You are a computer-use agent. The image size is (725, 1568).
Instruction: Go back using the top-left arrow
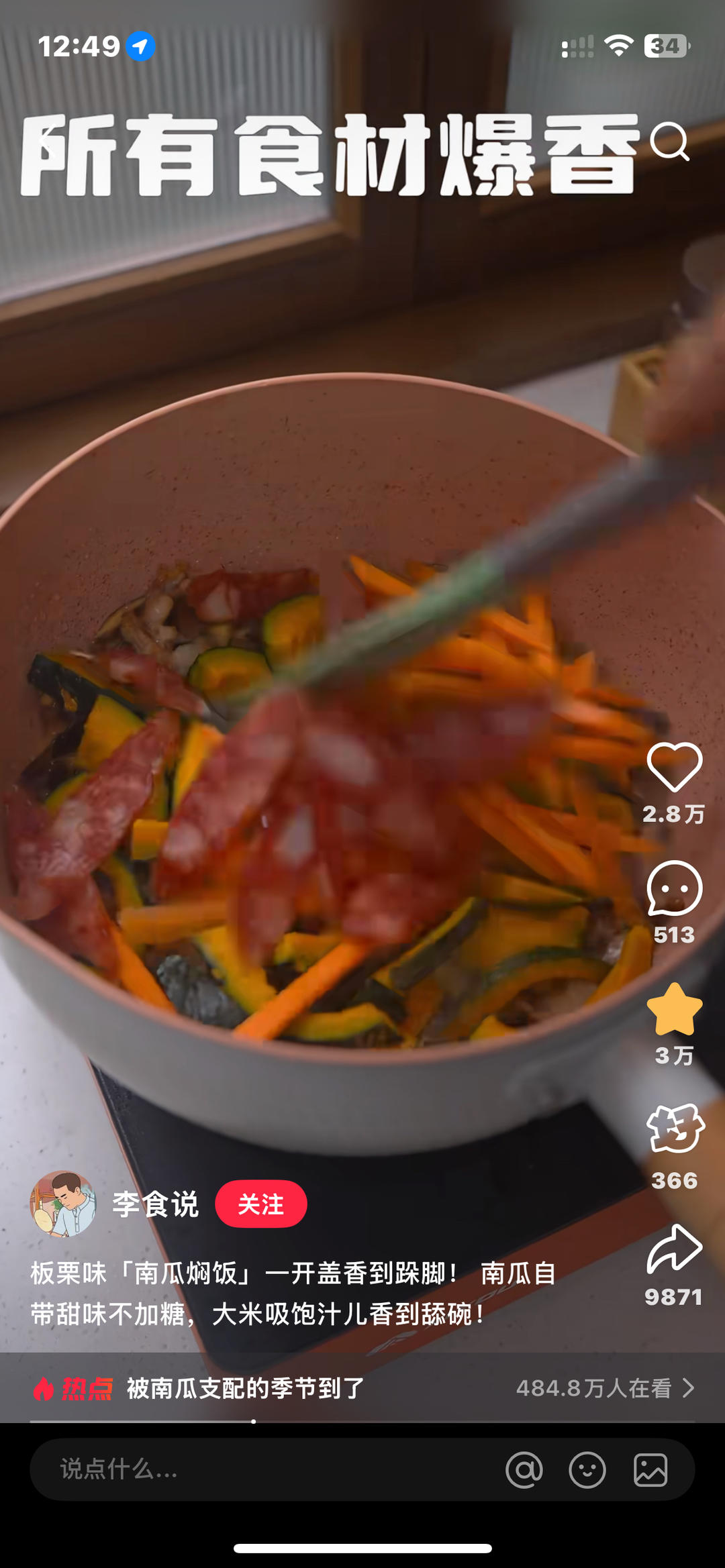(x=46, y=142)
